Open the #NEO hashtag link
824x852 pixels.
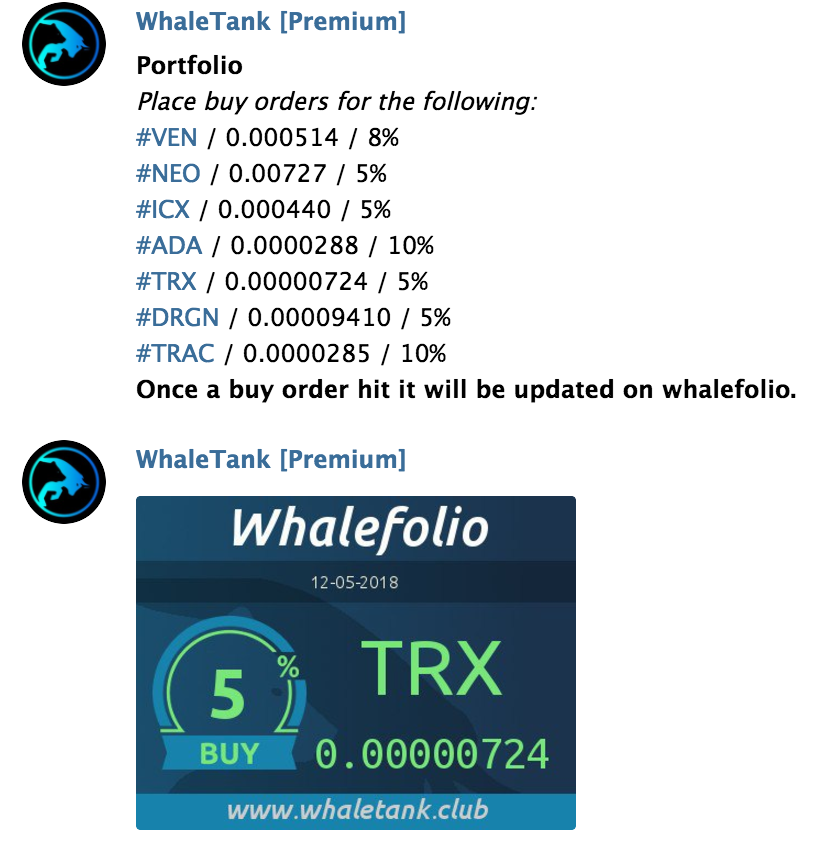[168, 174]
